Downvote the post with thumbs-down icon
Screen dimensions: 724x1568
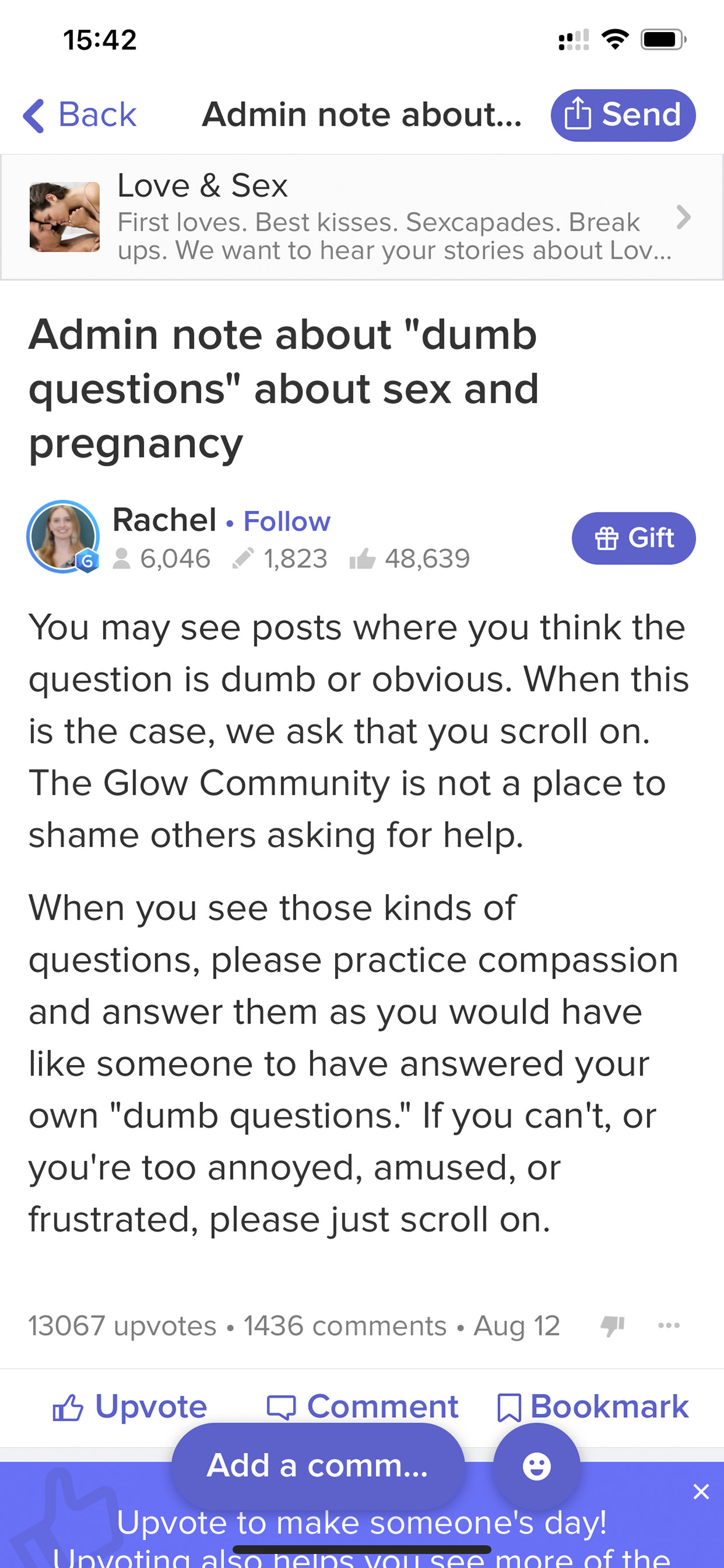click(x=612, y=1325)
